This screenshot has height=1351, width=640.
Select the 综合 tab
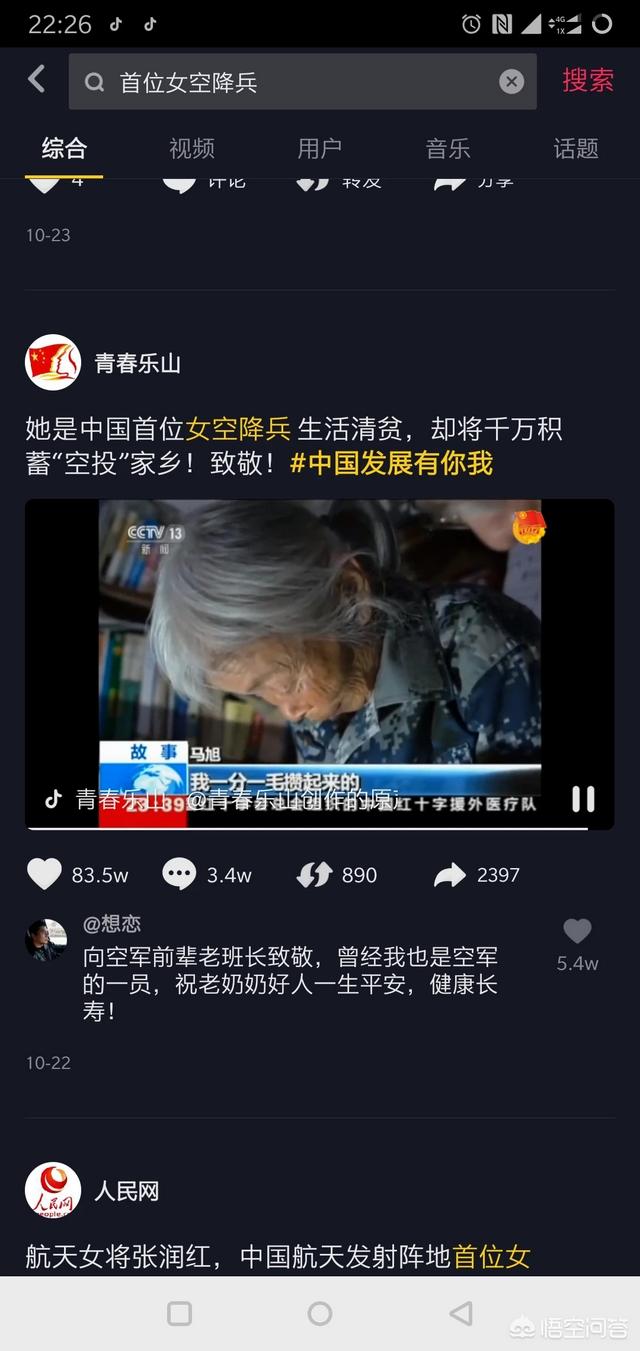(x=64, y=149)
